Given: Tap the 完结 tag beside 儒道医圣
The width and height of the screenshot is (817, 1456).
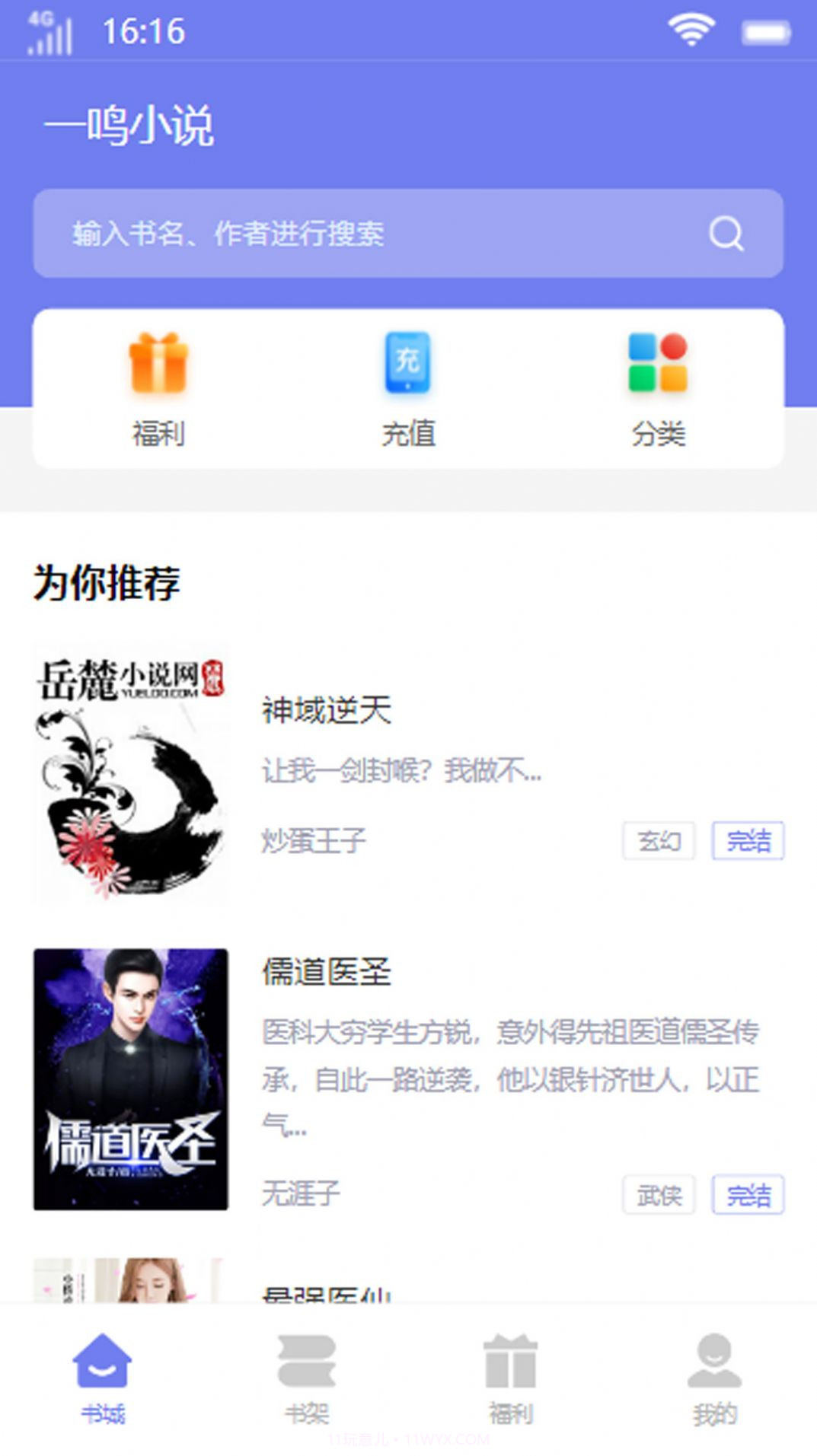Looking at the screenshot, I should [x=747, y=1195].
